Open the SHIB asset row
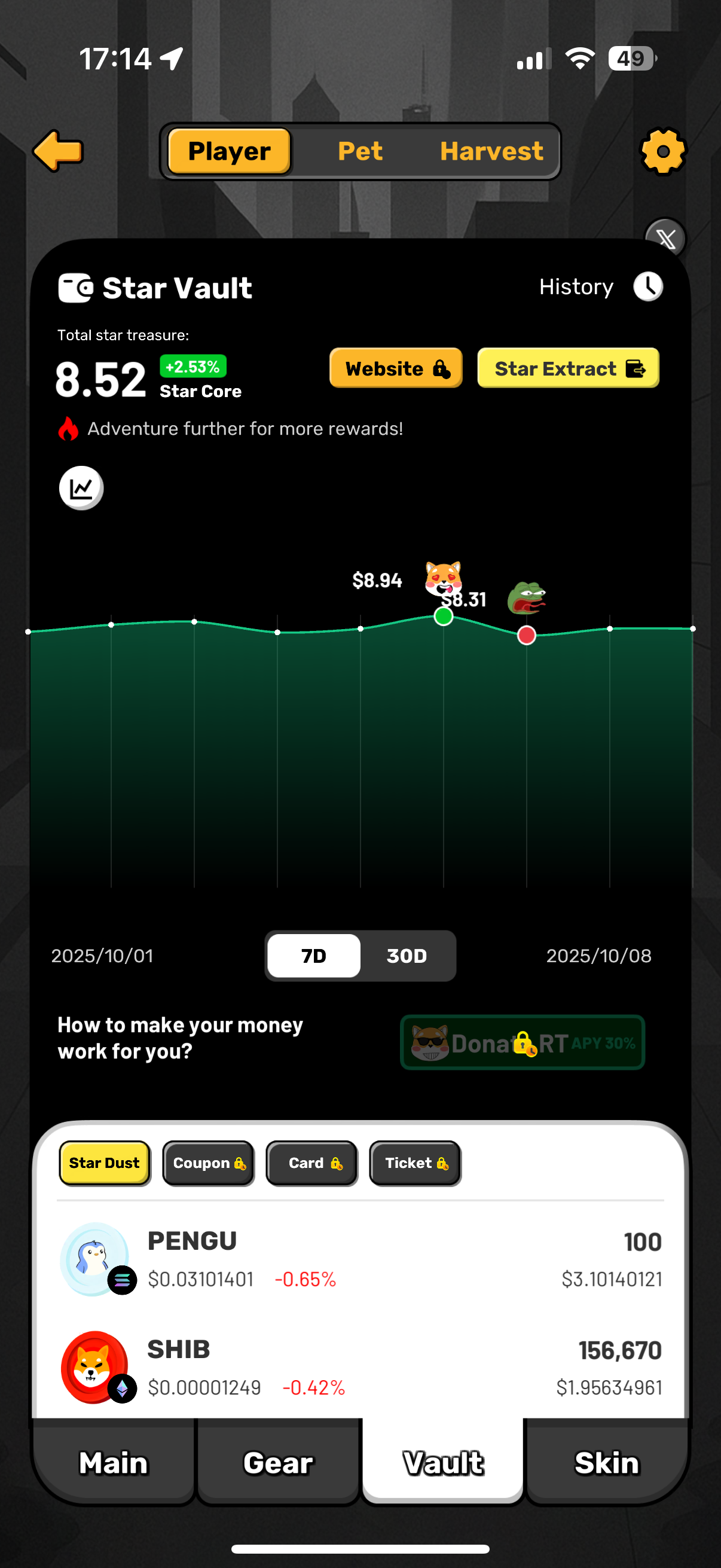The width and height of the screenshot is (721, 1568). pos(360,1367)
